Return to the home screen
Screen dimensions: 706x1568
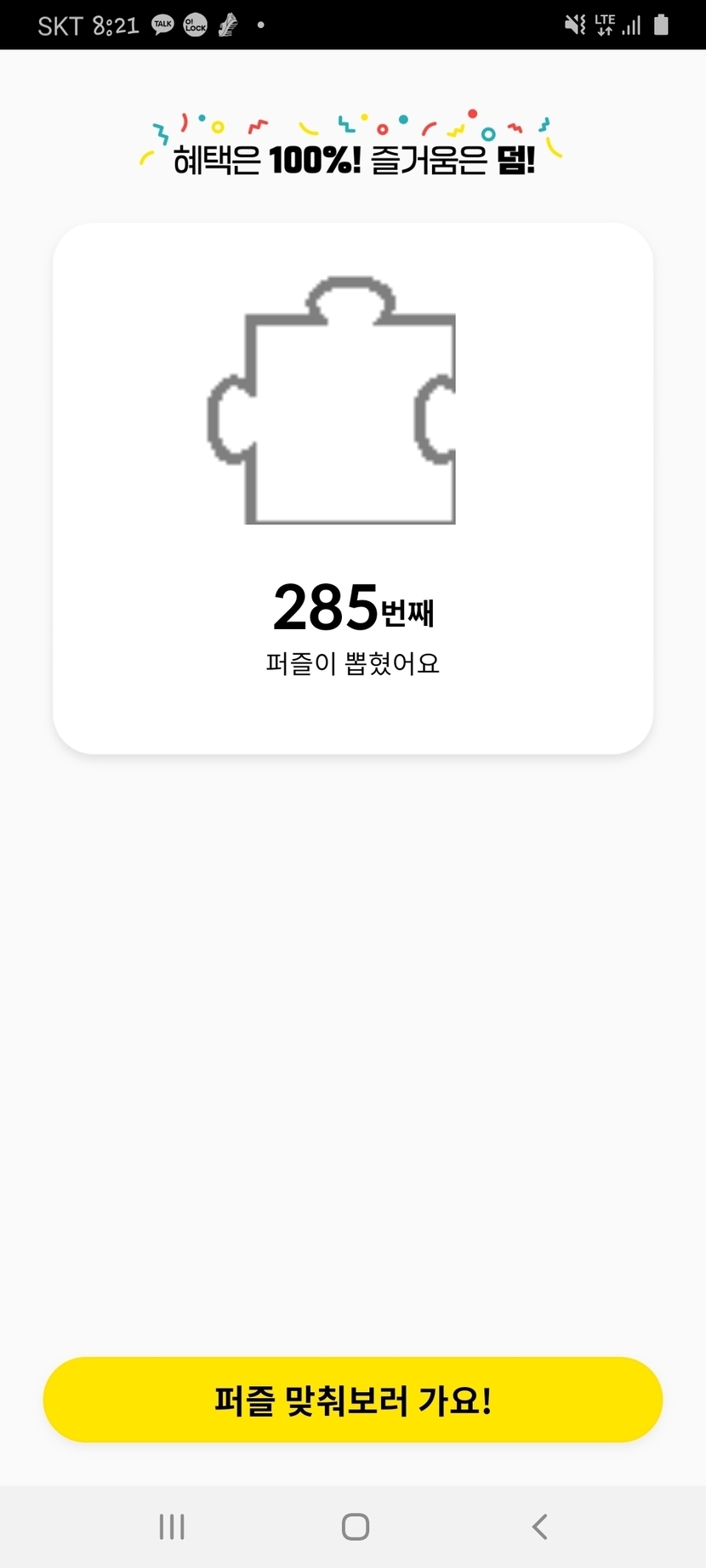(x=355, y=1526)
